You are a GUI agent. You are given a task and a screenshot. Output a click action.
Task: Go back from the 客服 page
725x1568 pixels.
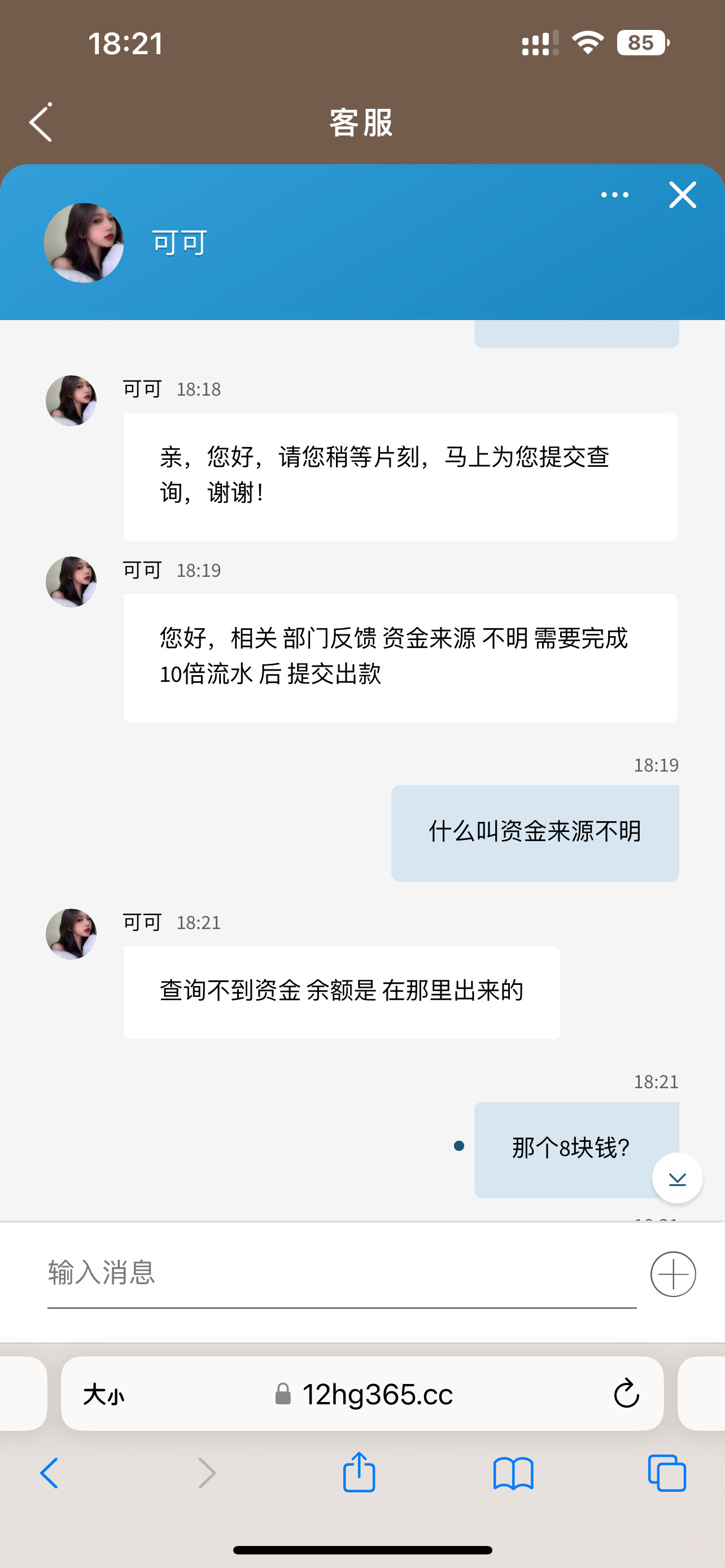click(x=41, y=122)
